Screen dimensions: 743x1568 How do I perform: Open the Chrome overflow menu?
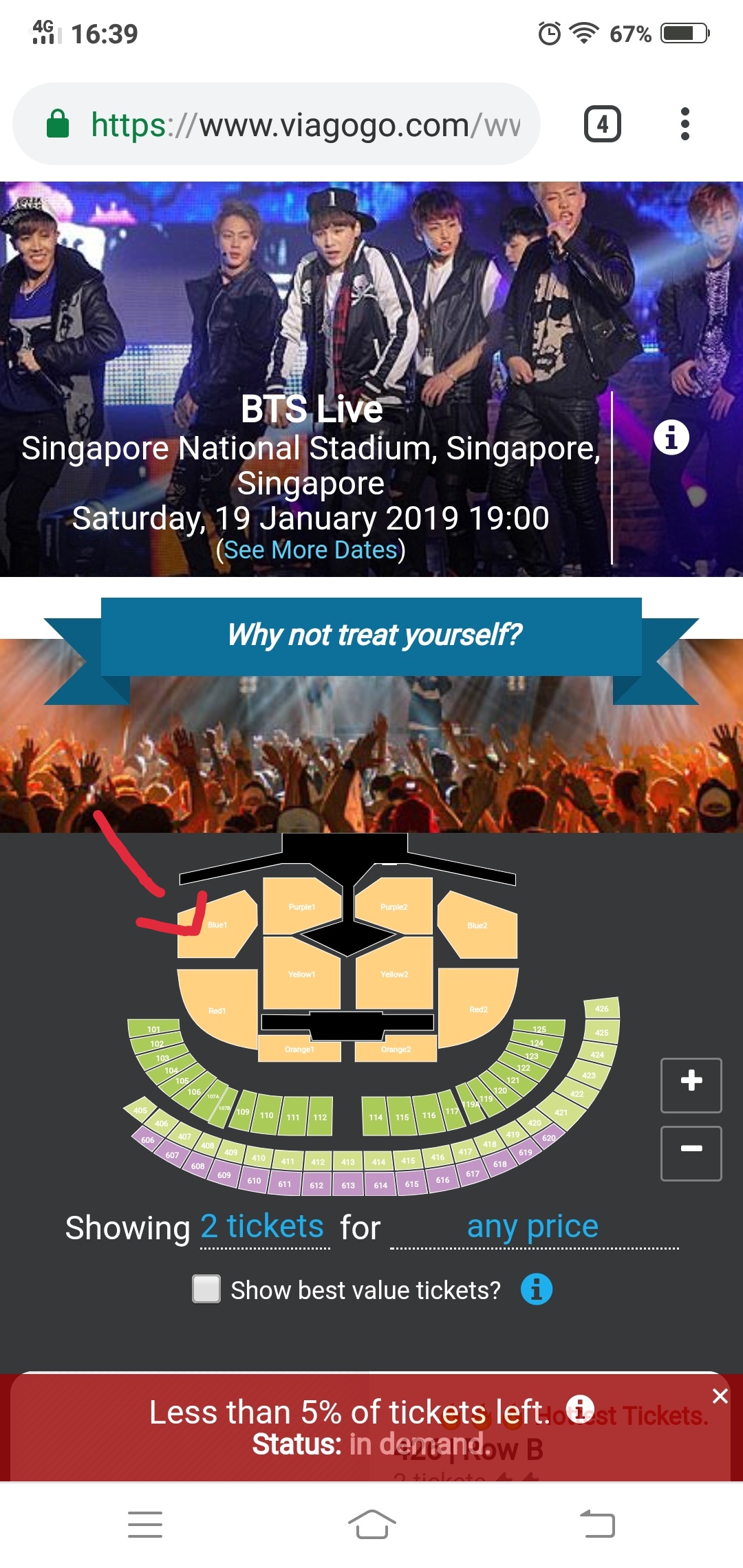click(684, 124)
